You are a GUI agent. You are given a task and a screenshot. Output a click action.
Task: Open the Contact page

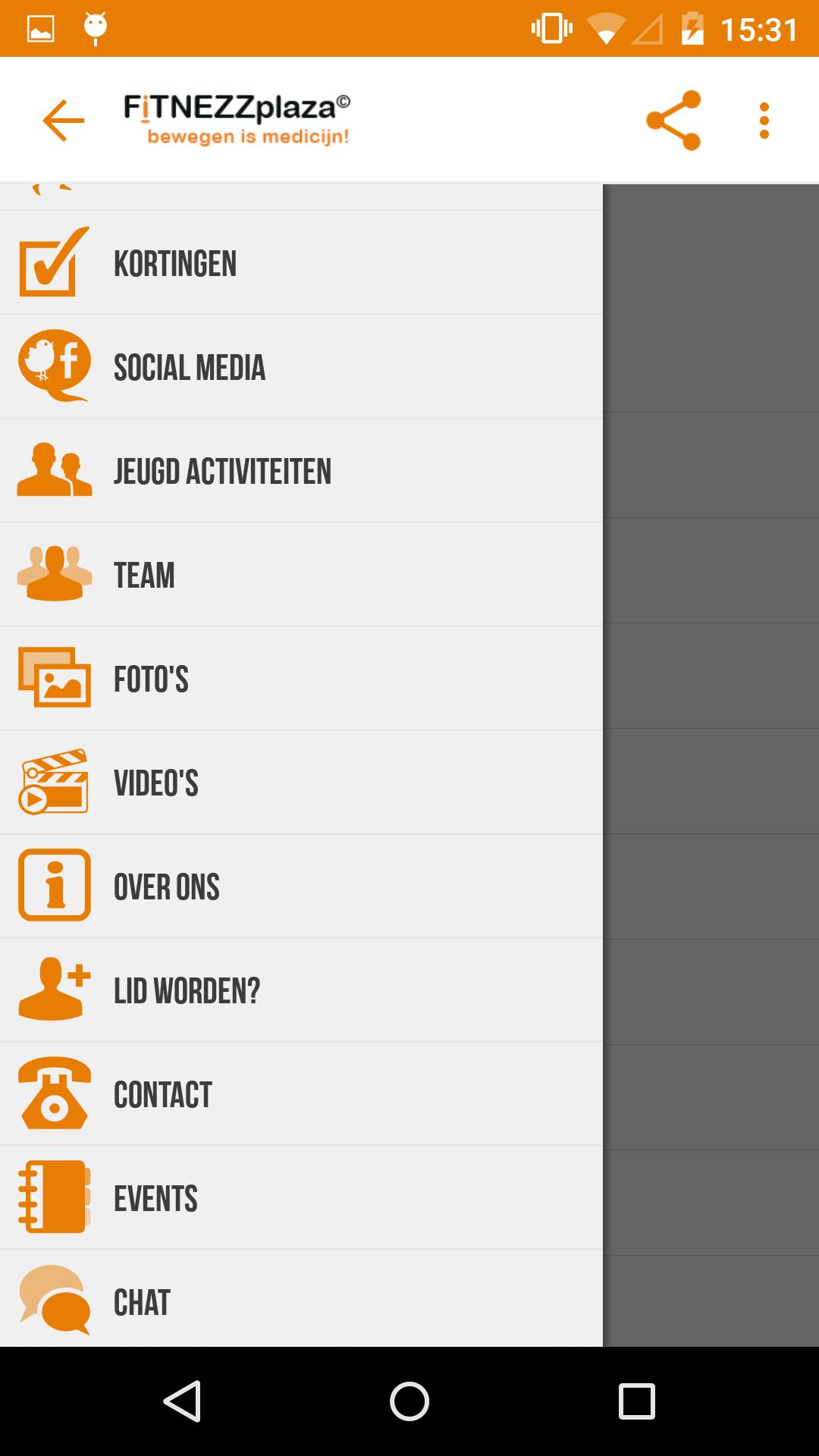[301, 1094]
